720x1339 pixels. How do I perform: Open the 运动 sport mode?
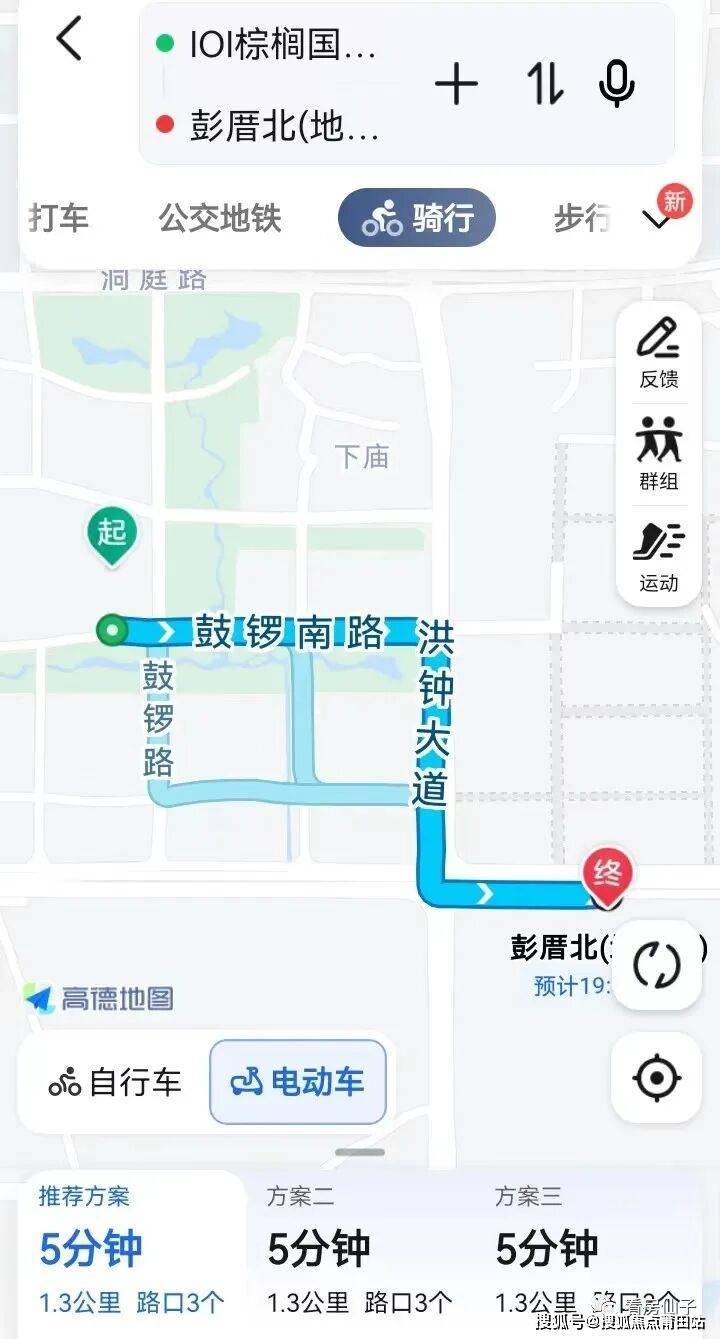point(659,556)
